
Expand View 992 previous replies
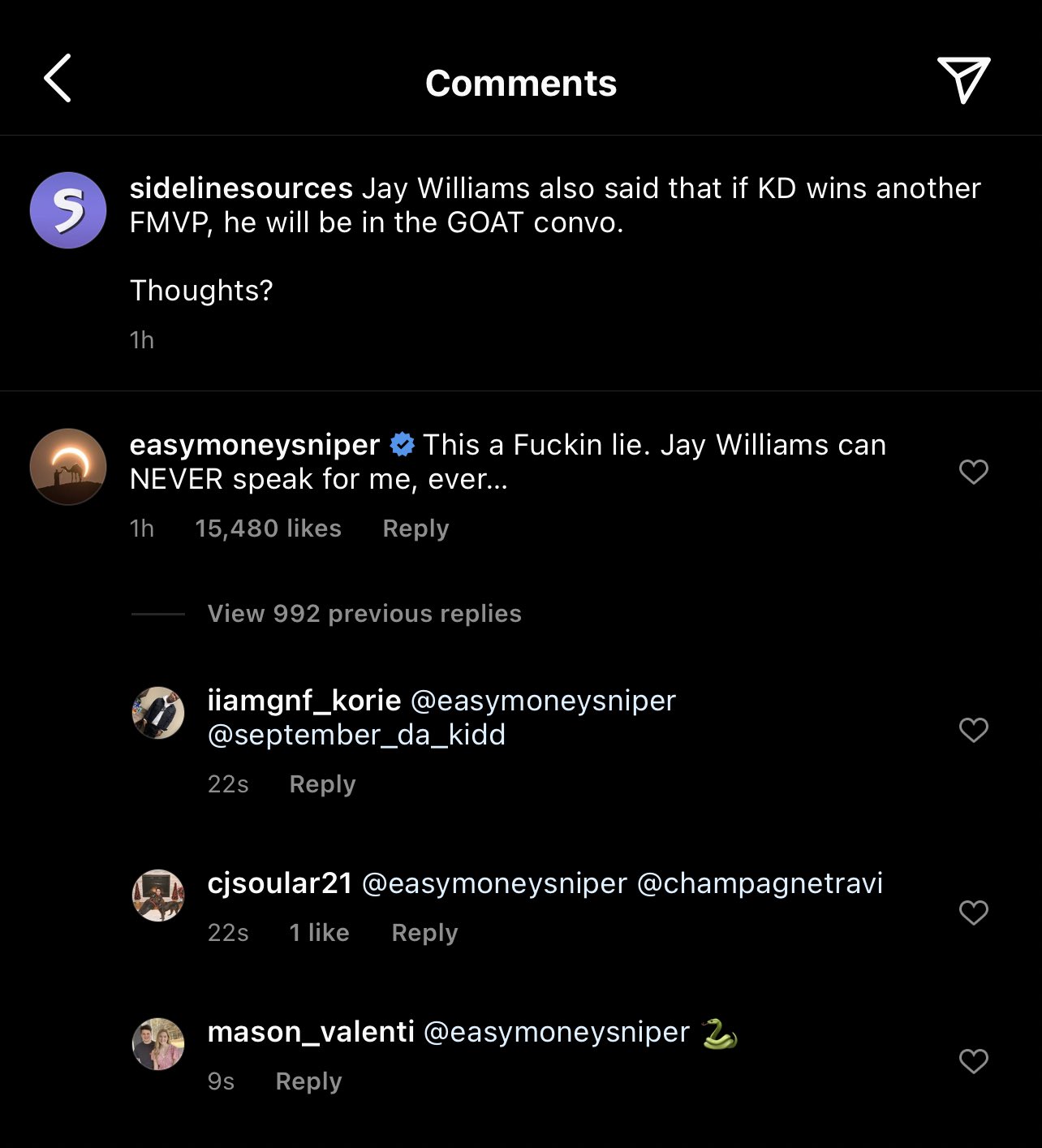[x=364, y=614]
